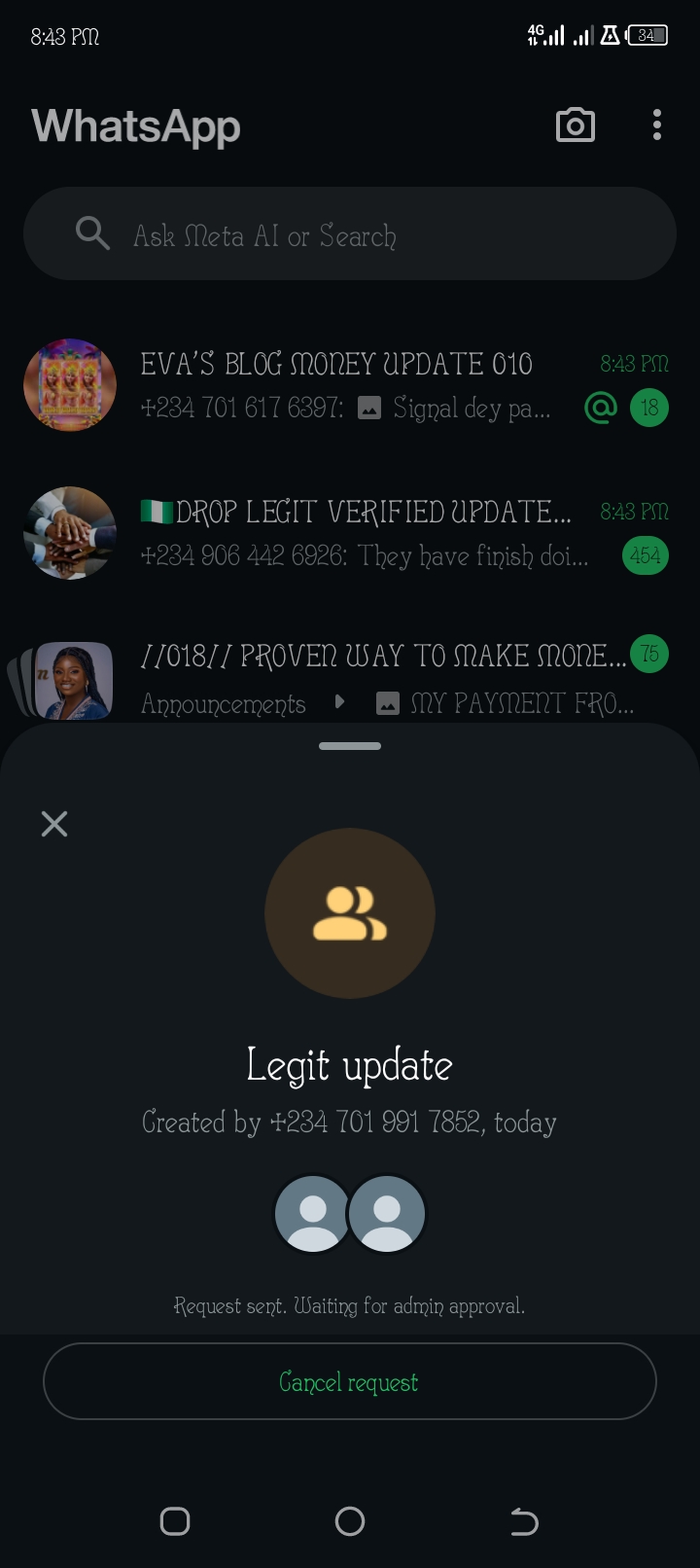Go back with the system back button

tap(524, 1521)
